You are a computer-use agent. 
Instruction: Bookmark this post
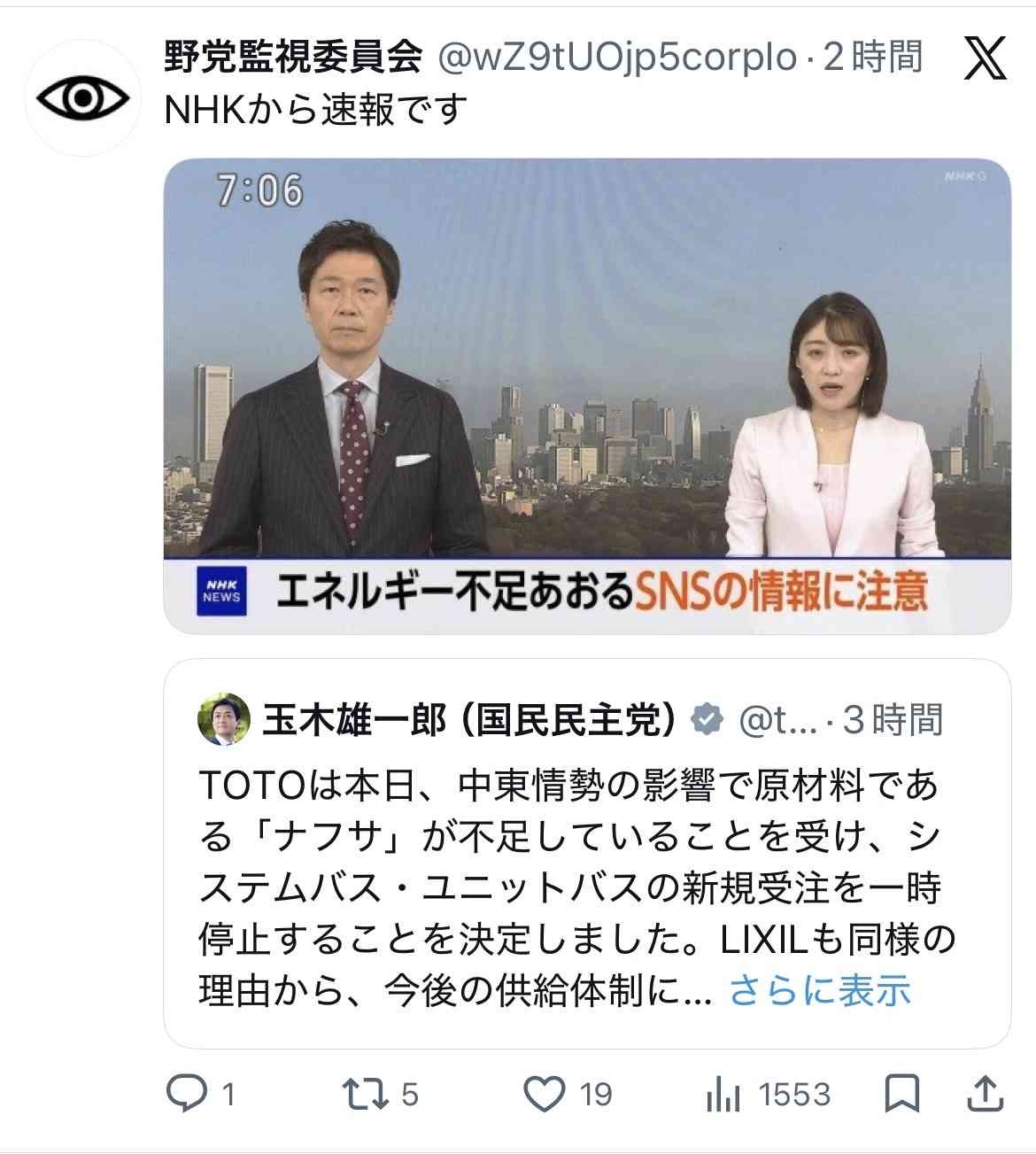[901, 1095]
